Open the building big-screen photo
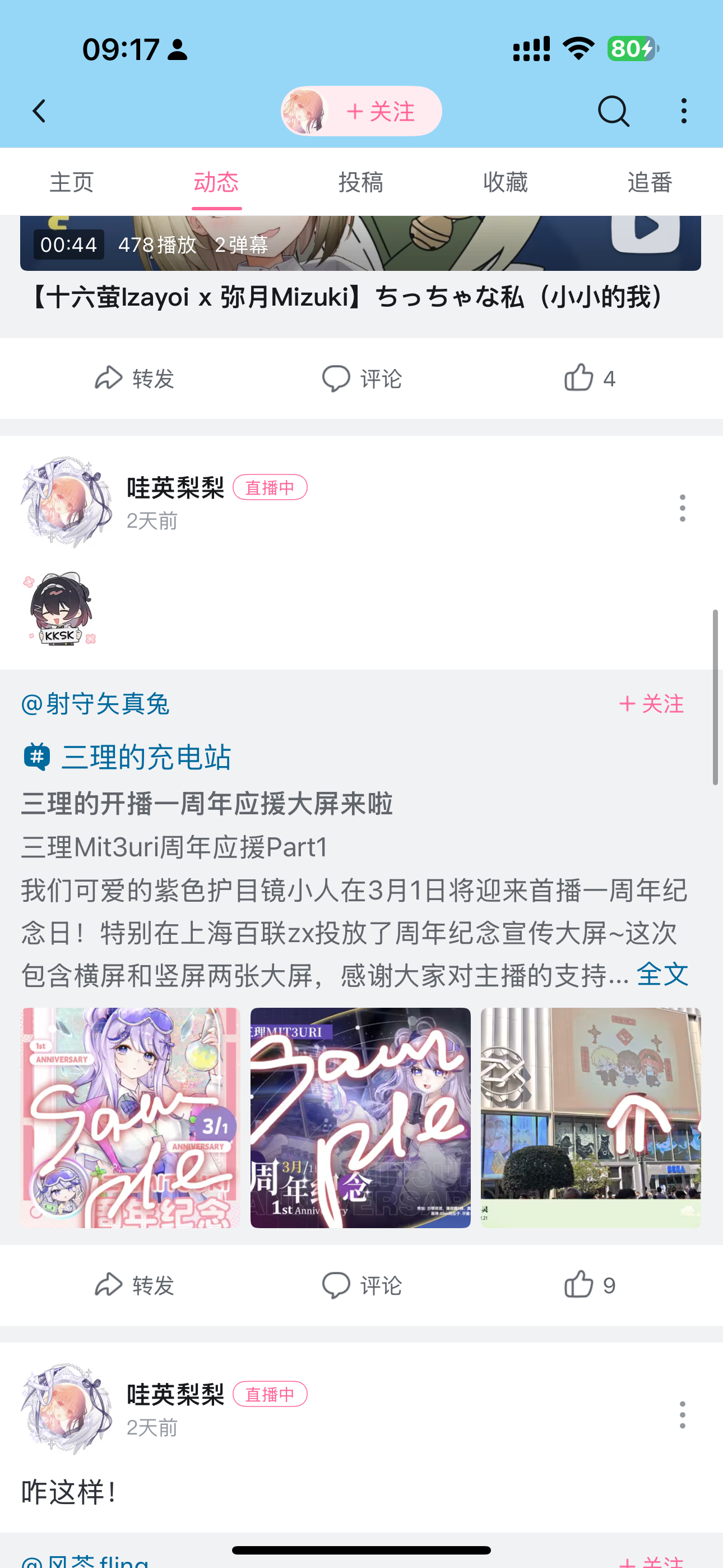The width and height of the screenshot is (723, 1568). click(x=591, y=1118)
